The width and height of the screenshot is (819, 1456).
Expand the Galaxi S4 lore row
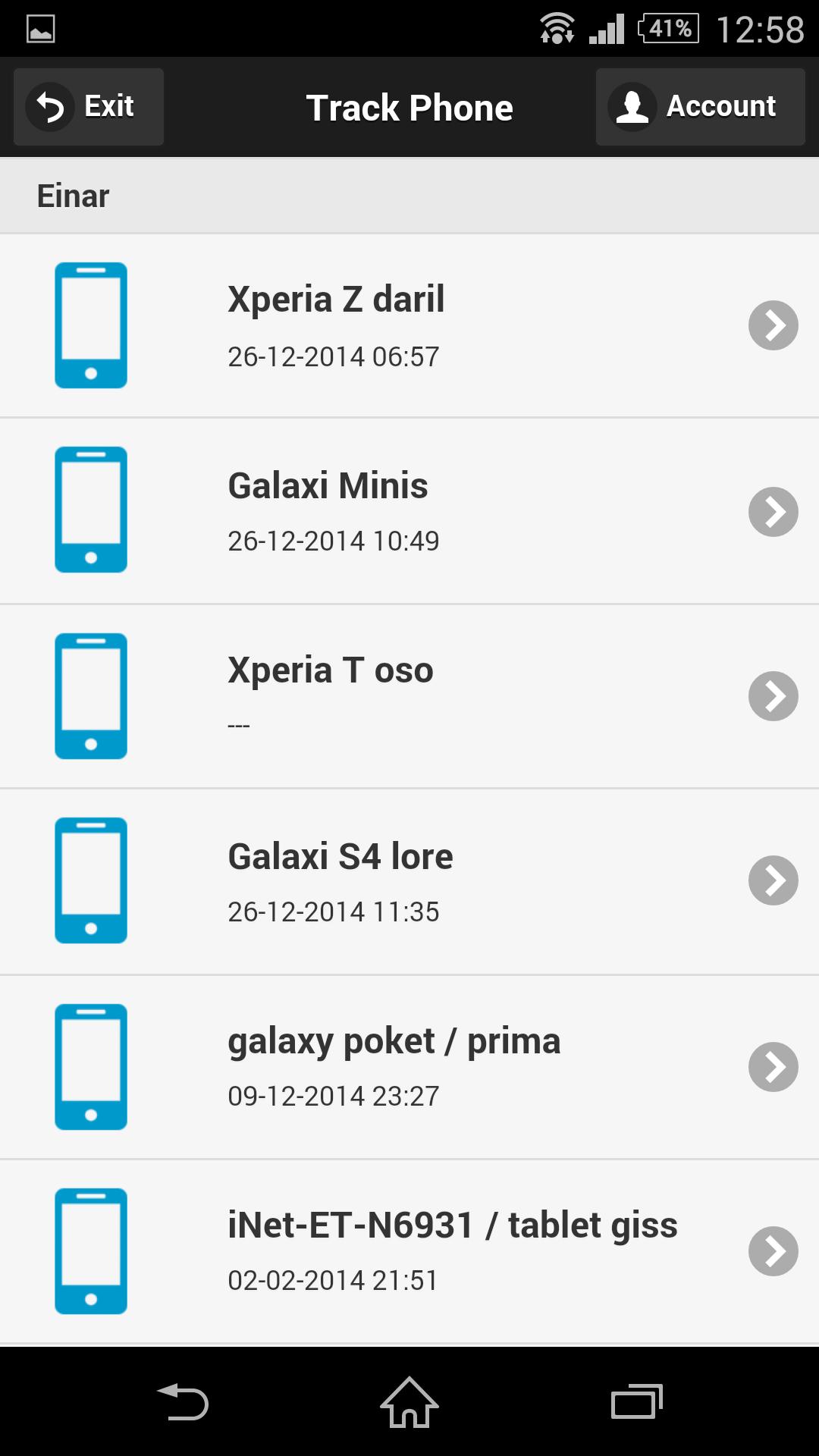(x=773, y=880)
